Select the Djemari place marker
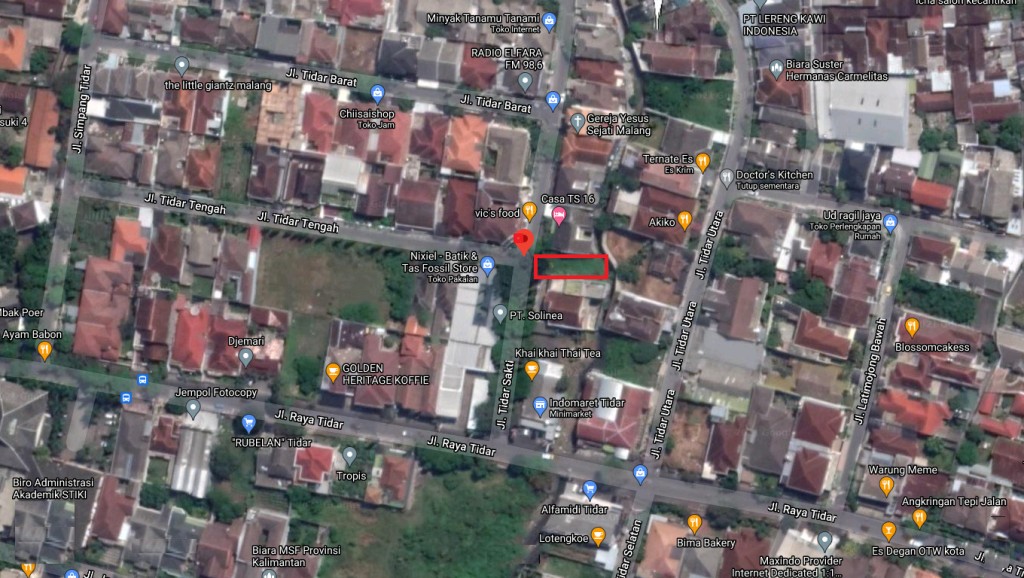This screenshot has width=1024, height=578. [245, 355]
